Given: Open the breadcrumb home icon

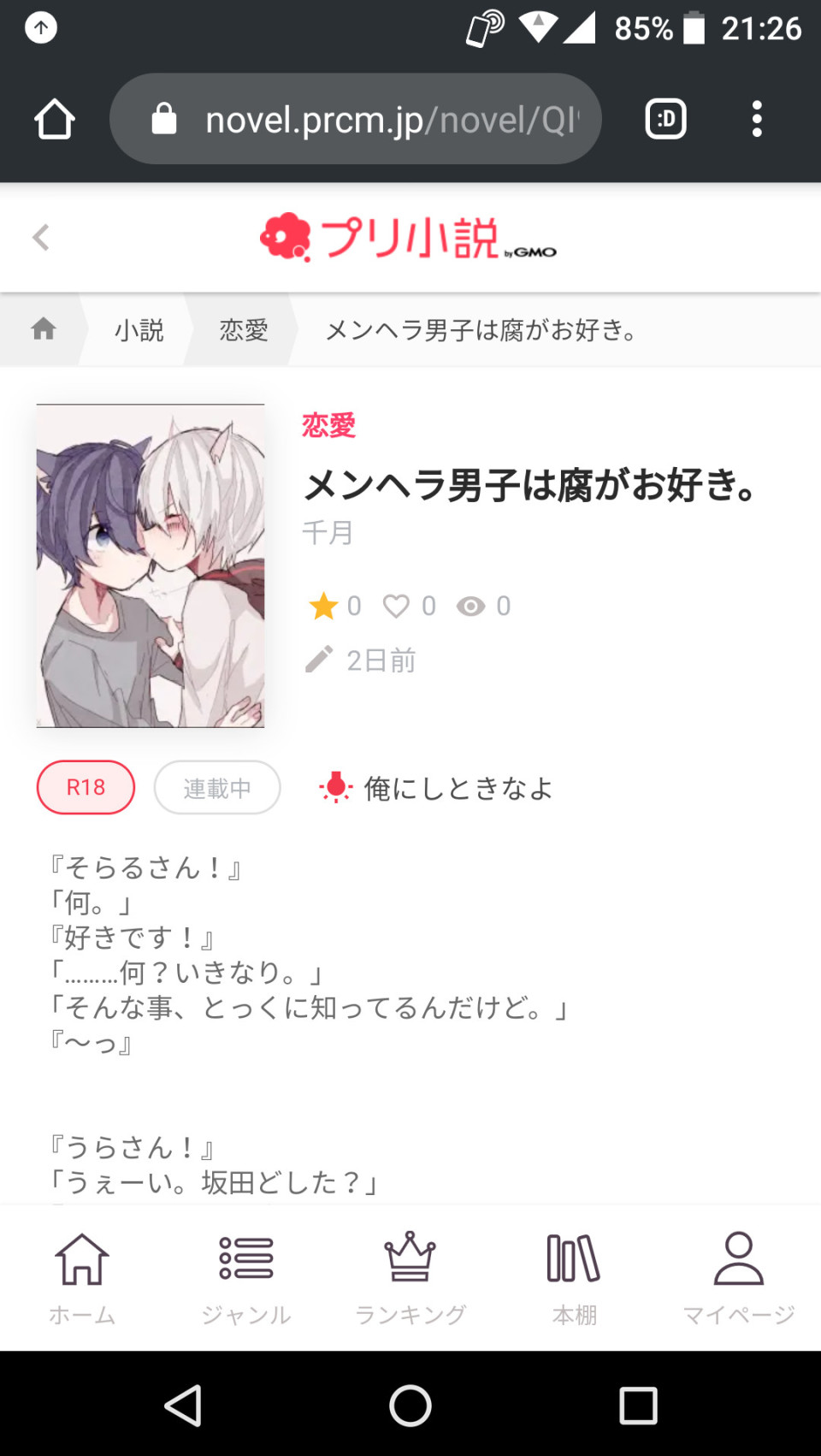Looking at the screenshot, I should point(44,328).
